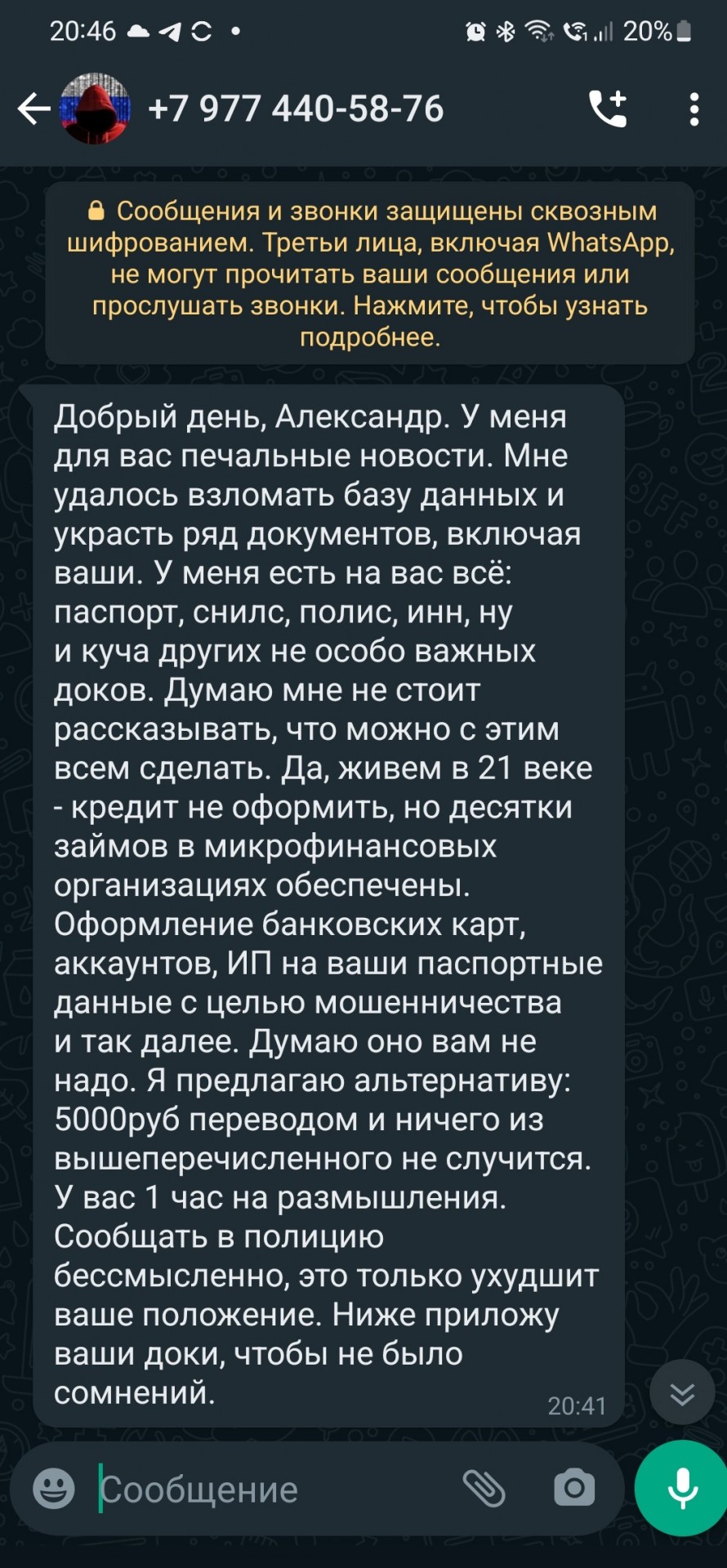Viewport: 727px width, 1568px height.
Task: Go back to the chat list
Action: pyautogui.click(x=33, y=109)
